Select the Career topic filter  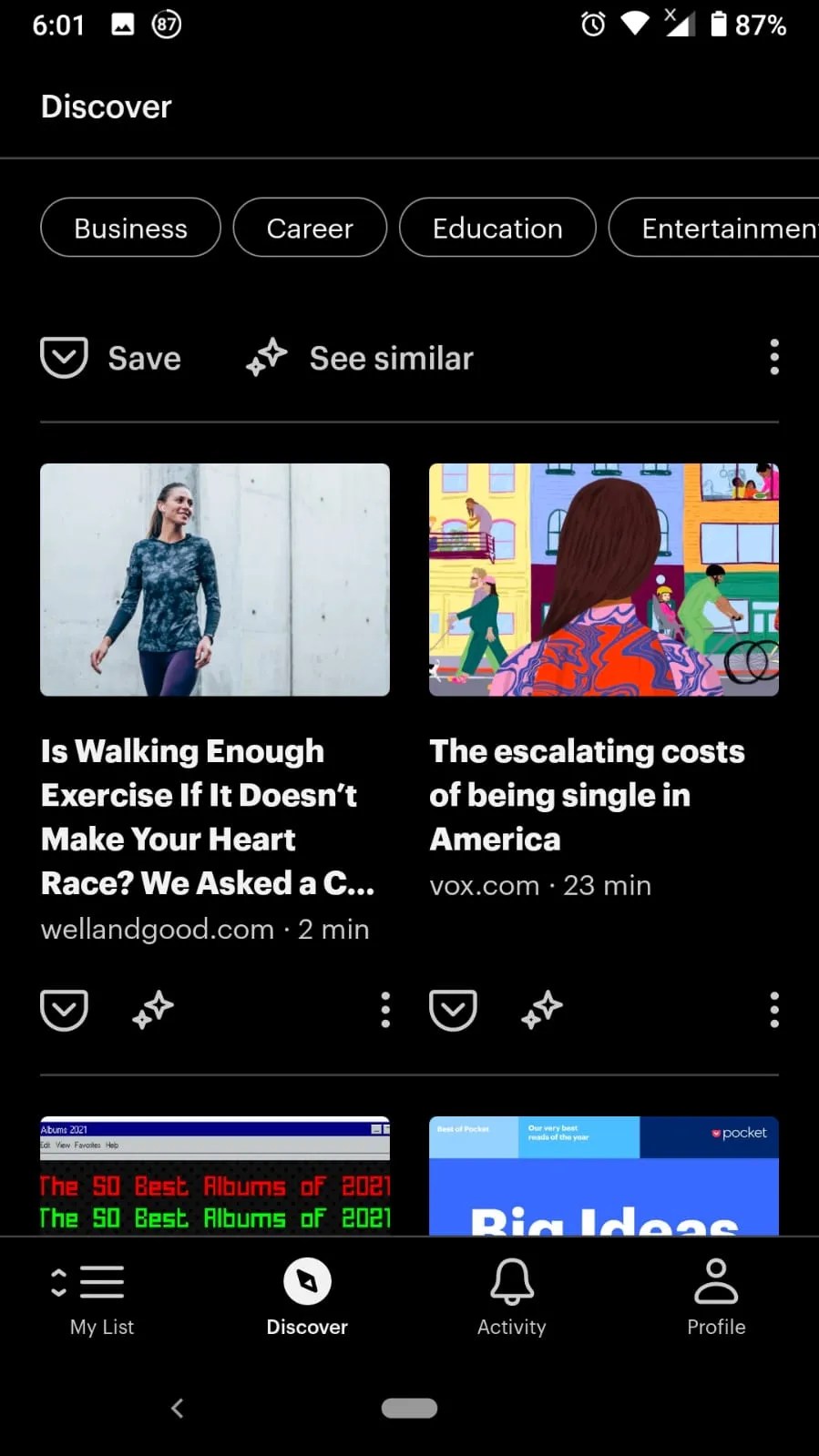coord(309,228)
